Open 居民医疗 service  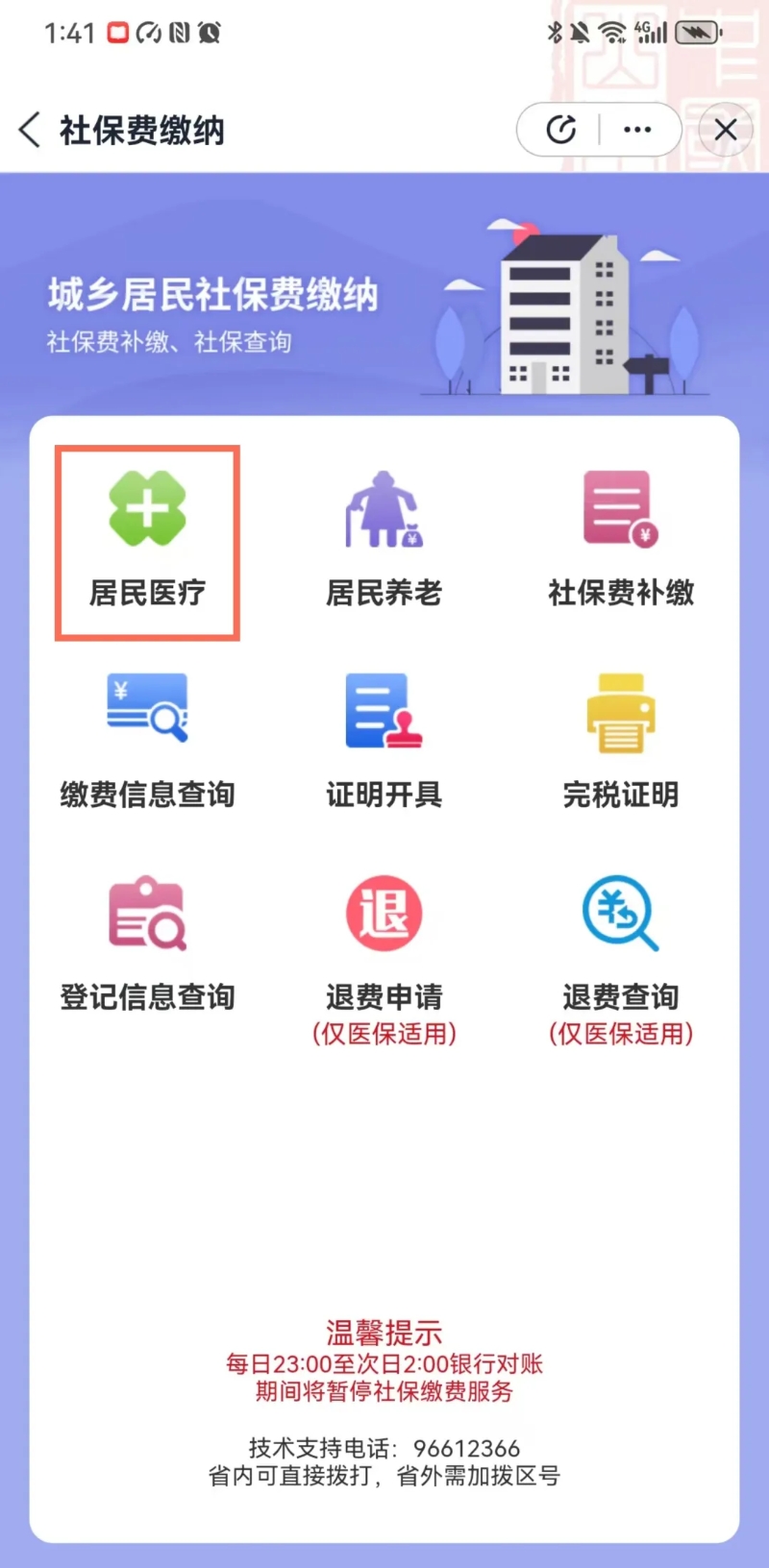(147, 541)
